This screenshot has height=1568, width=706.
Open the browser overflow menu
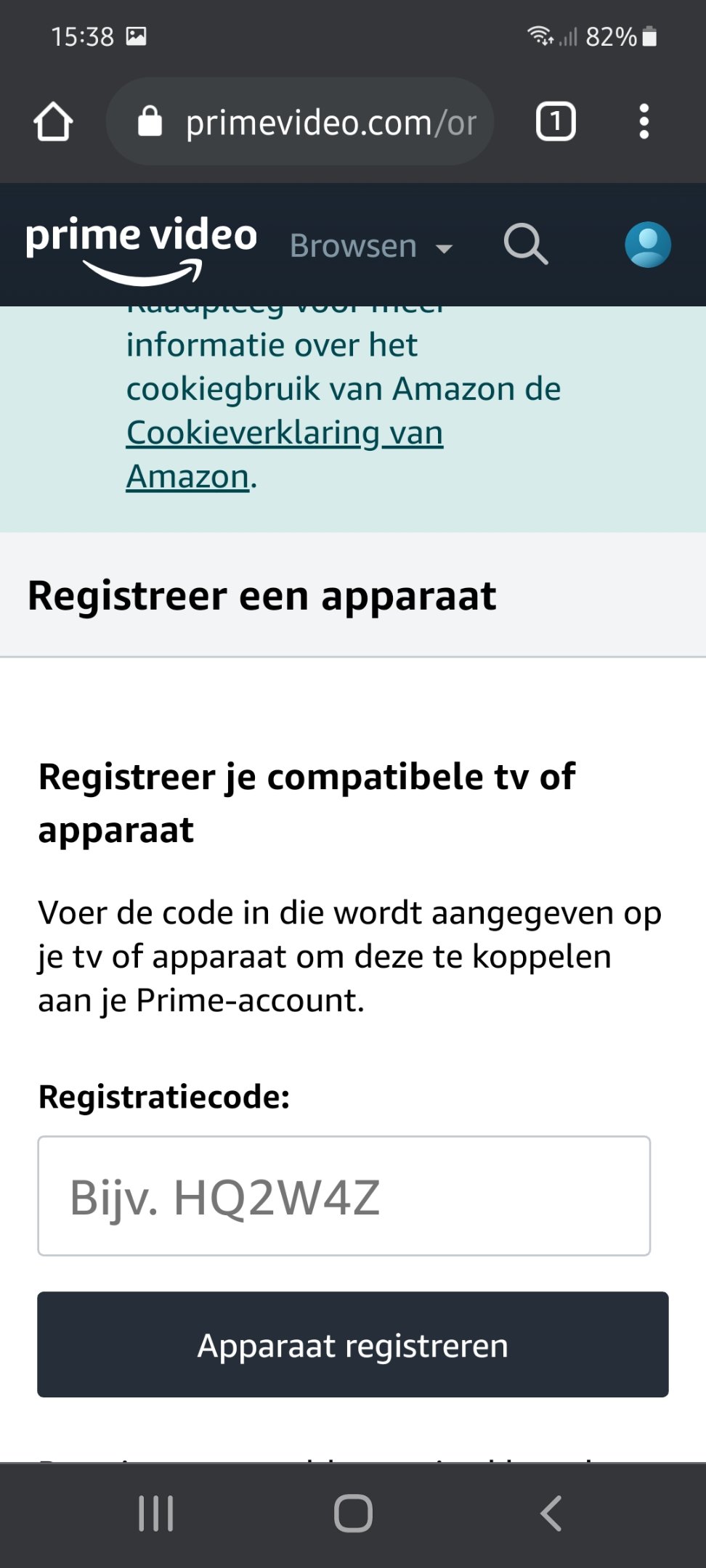pos(644,121)
